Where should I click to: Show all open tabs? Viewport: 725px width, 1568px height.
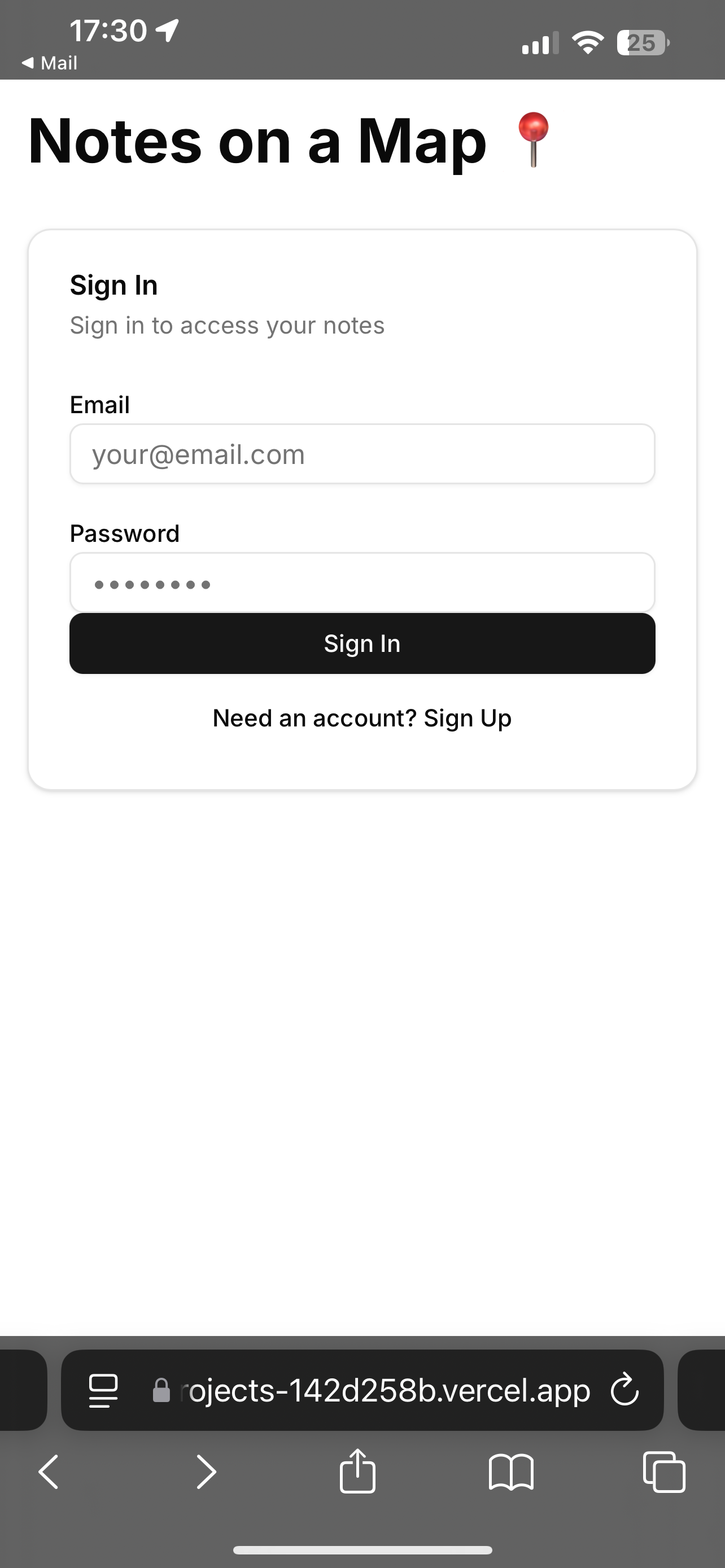tap(664, 1472)
